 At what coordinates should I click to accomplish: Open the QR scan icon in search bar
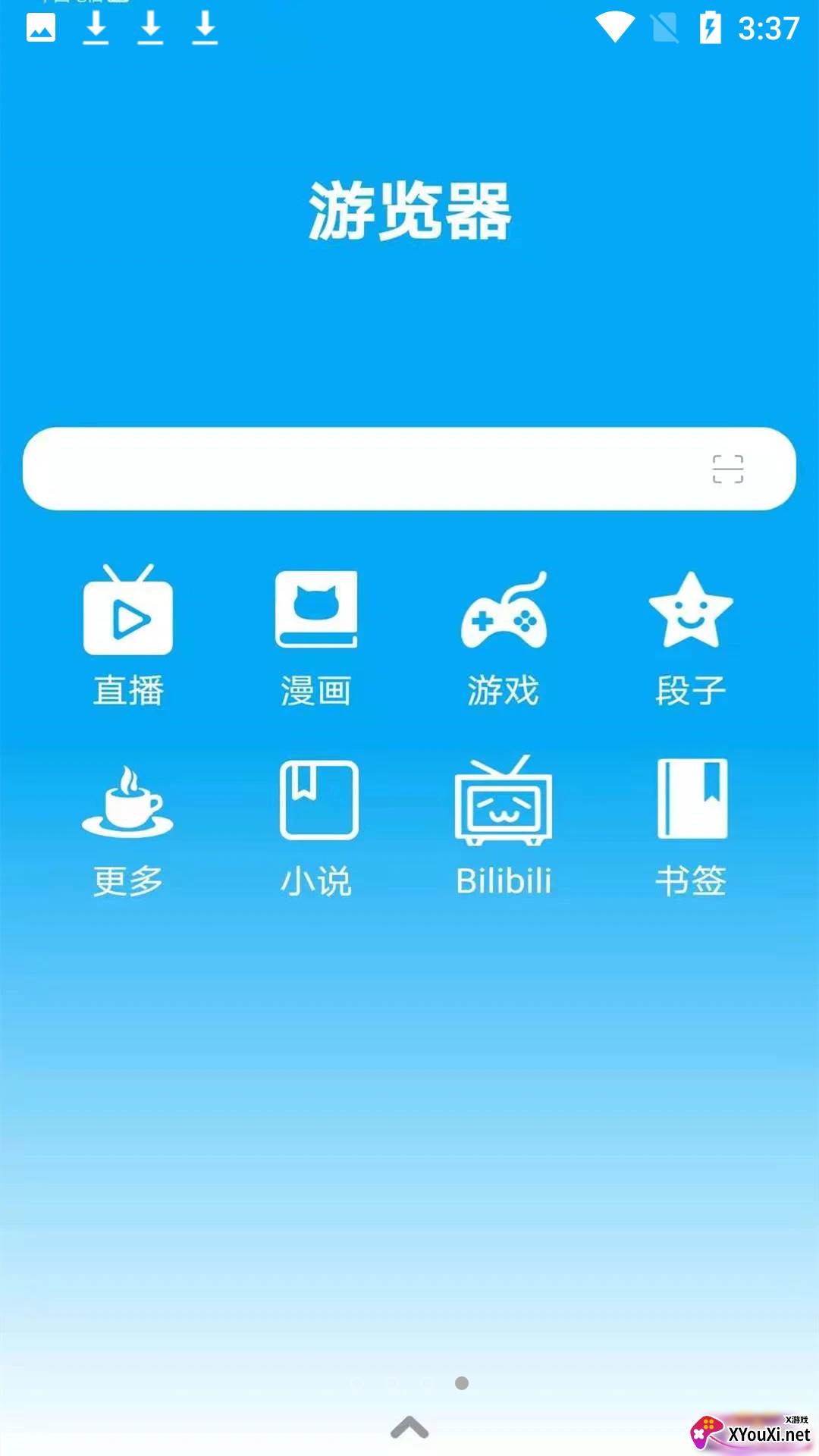tap(728, 469)
